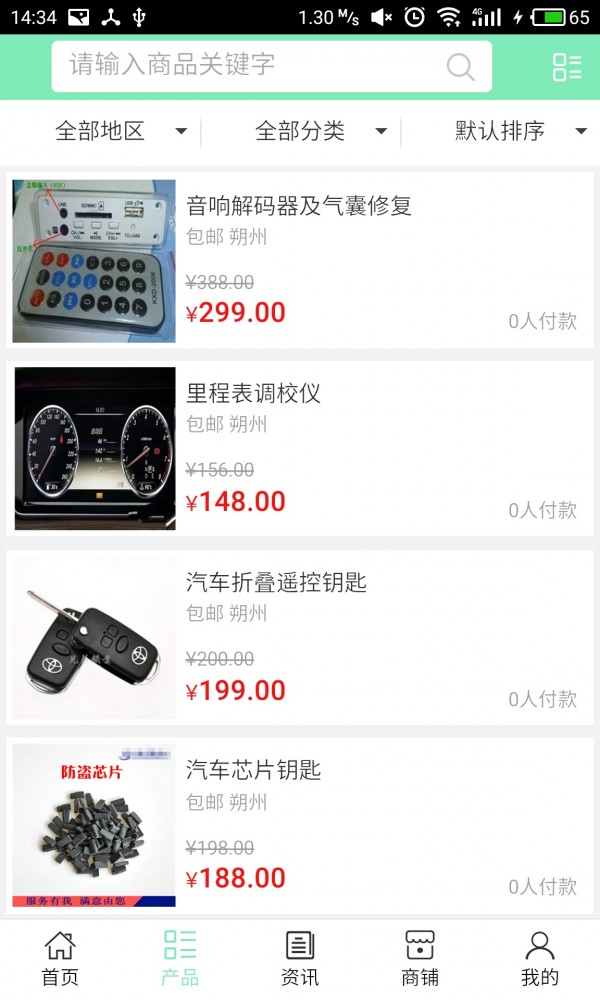Switch to the 商铺 shops tab
Screen dimensions: 600x1000
pos(420,958)
